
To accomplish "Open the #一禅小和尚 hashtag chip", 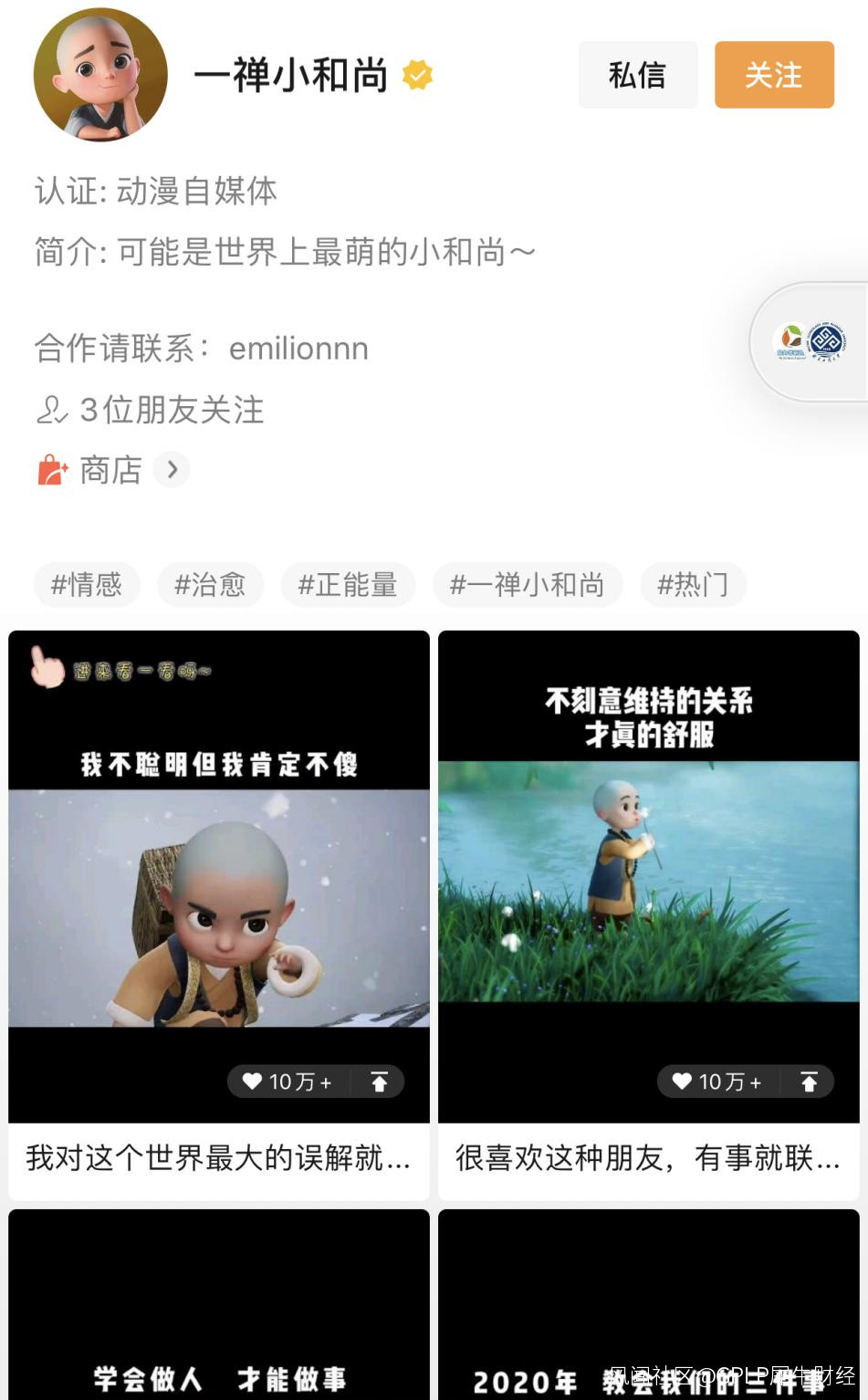I will (527, 584).
